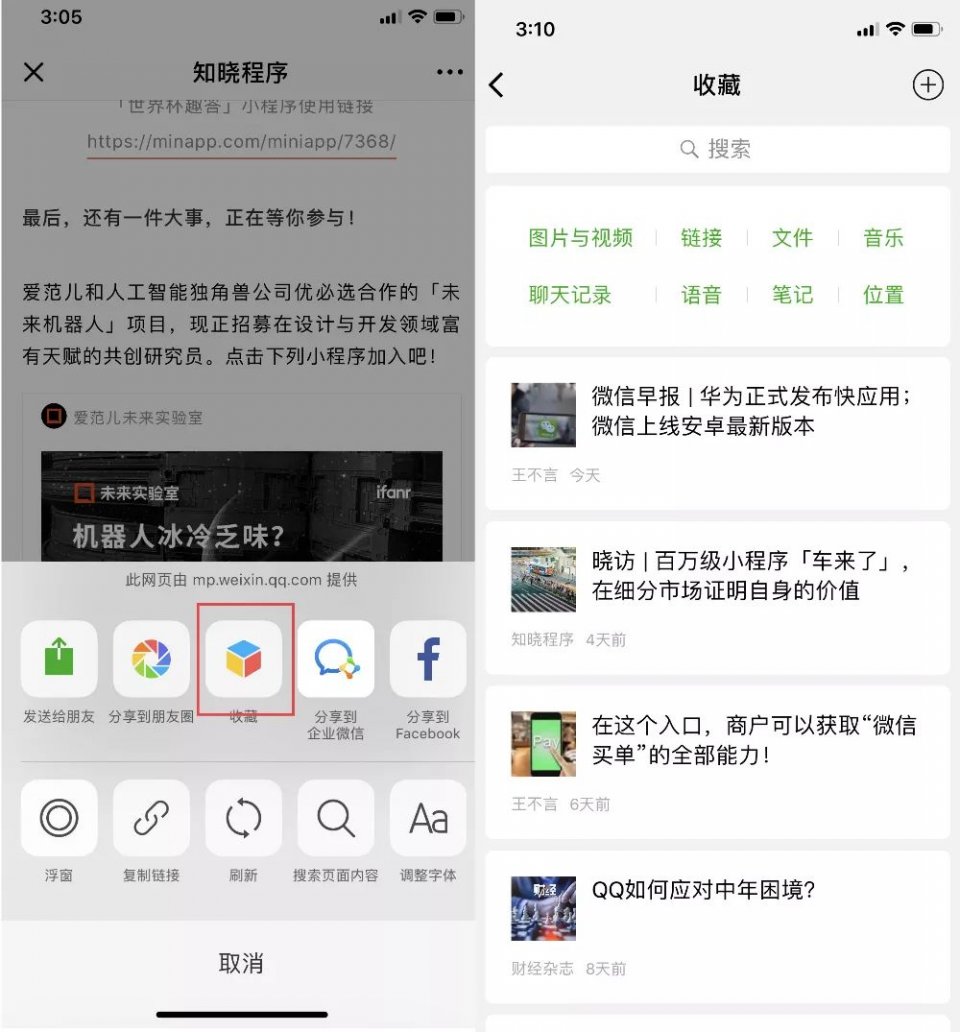Viewport: 960px width, 1032px height.
Task: Select the 位置 filter in favorites
Action: click(884, 296)
